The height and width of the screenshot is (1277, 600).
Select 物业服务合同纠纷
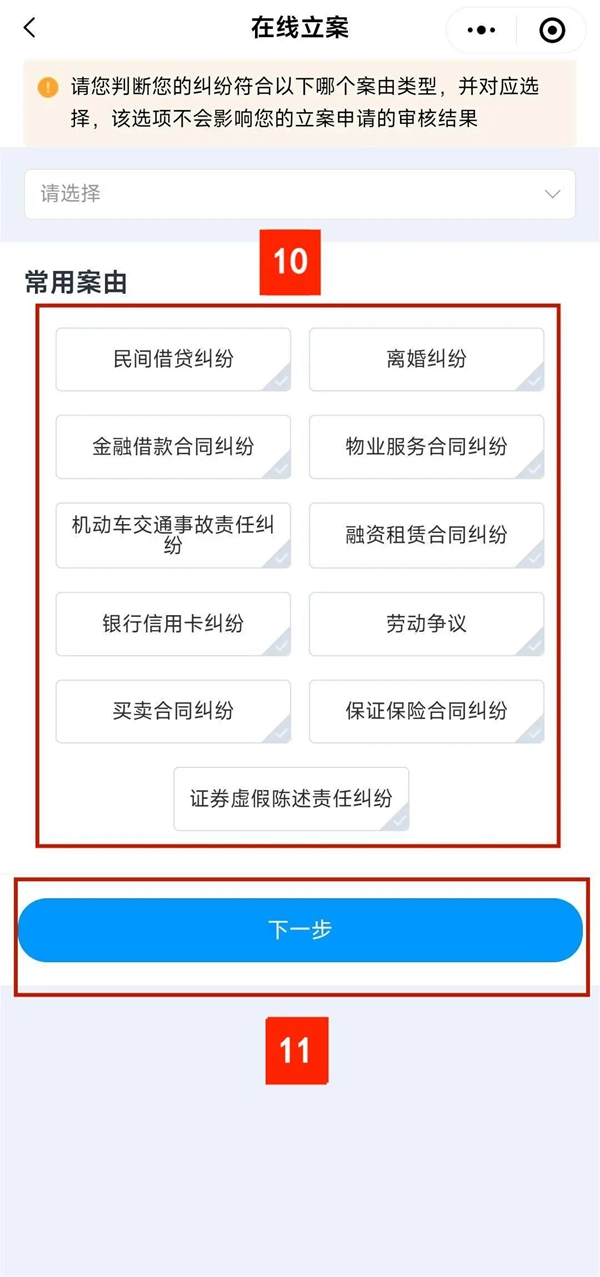(426, 447)
